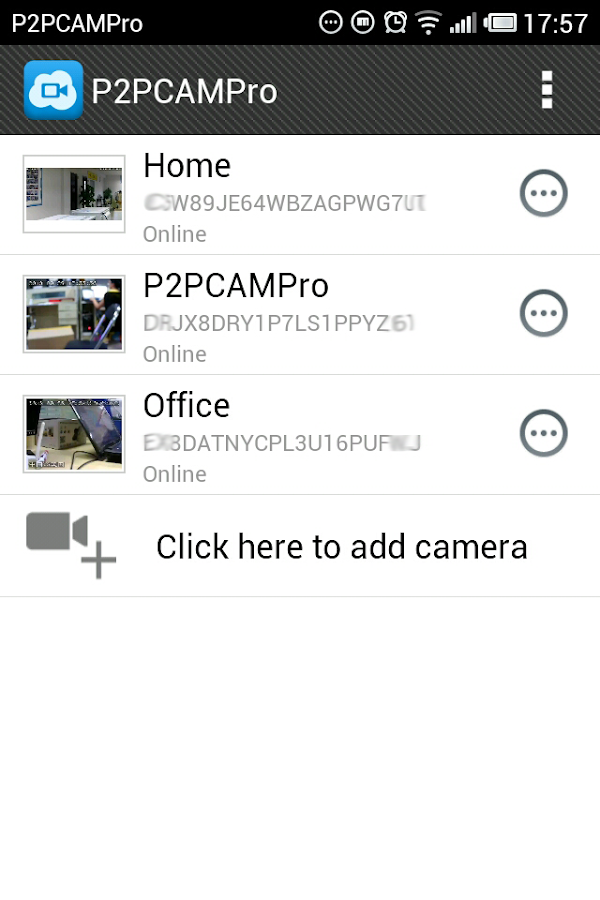Open the P2PCAMPro camera feed
This screenshot has height=900, width=600.
coord(74,314)
